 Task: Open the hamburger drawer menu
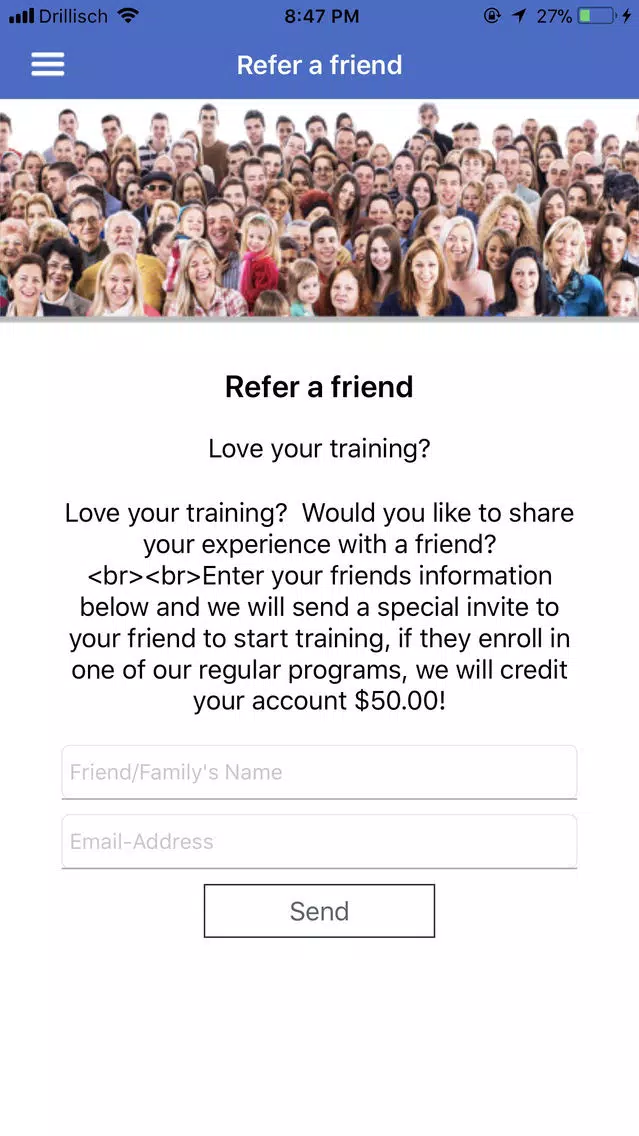coord(47,65)
